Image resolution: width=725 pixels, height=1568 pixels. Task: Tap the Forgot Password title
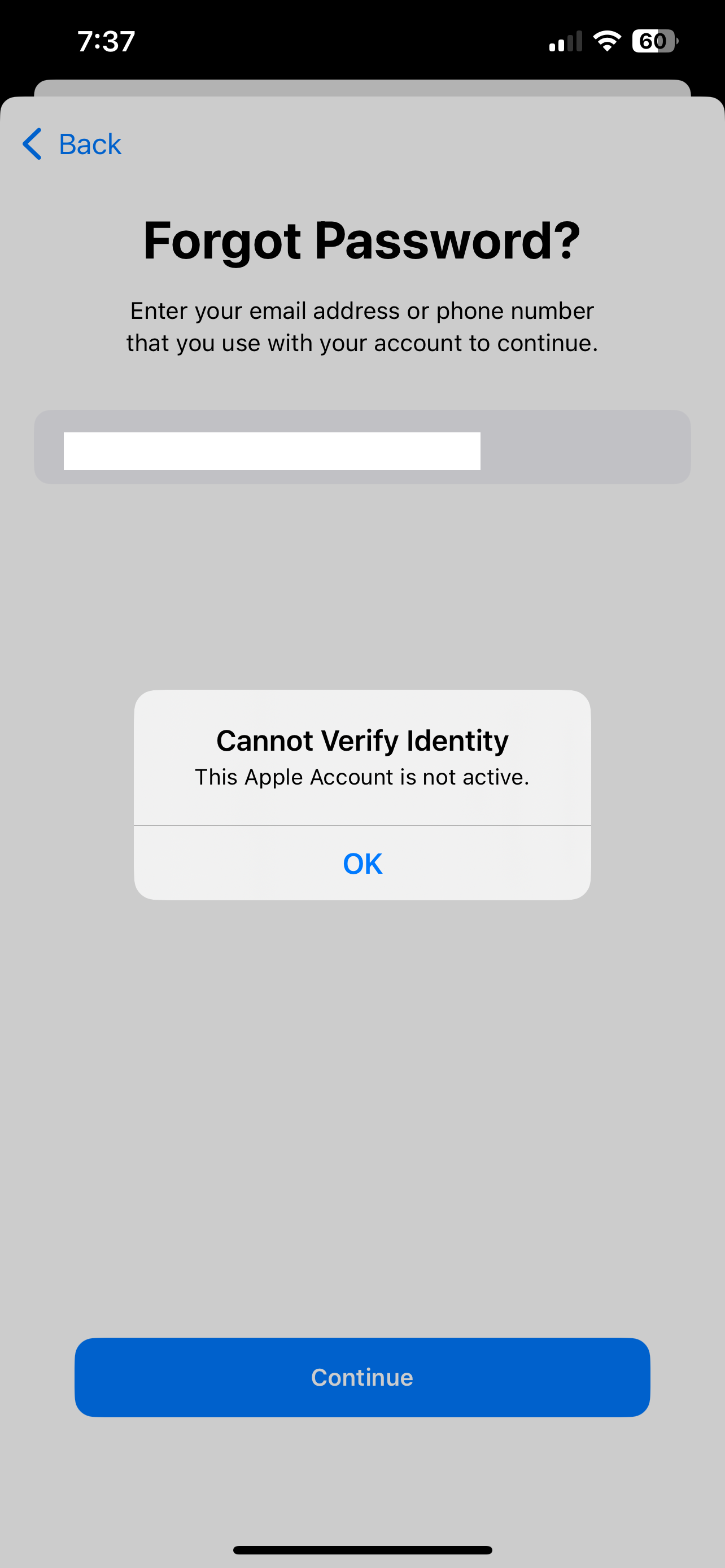point(361,241)
